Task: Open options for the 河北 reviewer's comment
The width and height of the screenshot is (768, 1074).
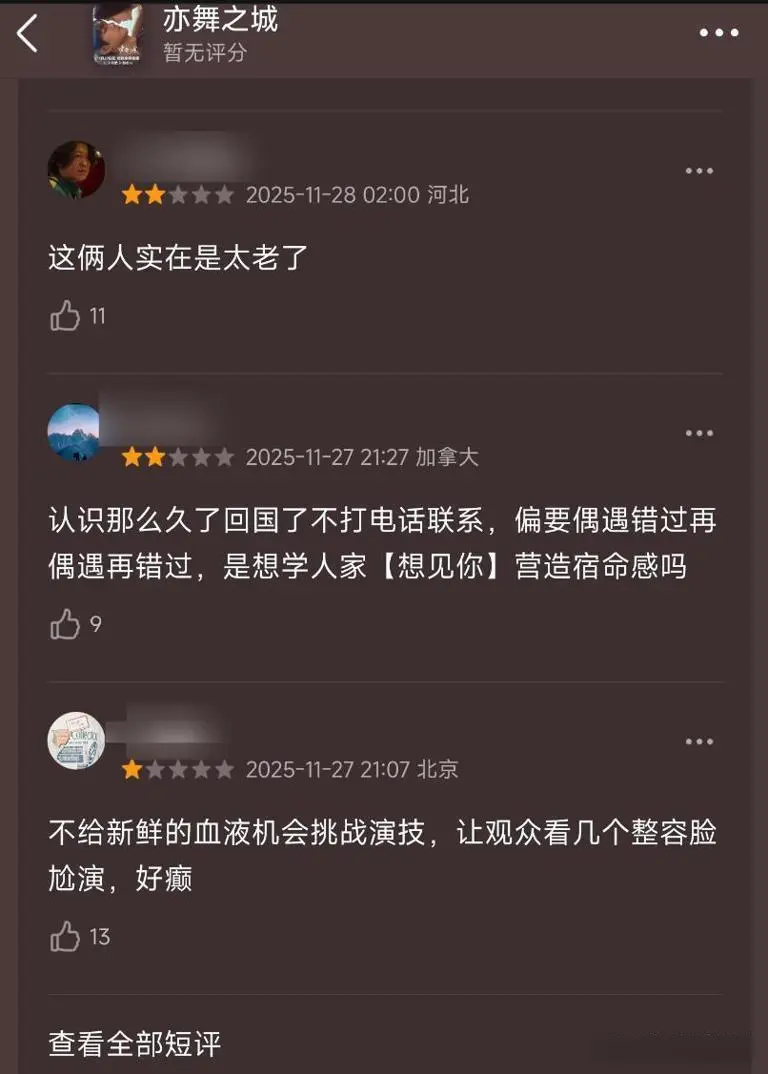Action: 699,171
